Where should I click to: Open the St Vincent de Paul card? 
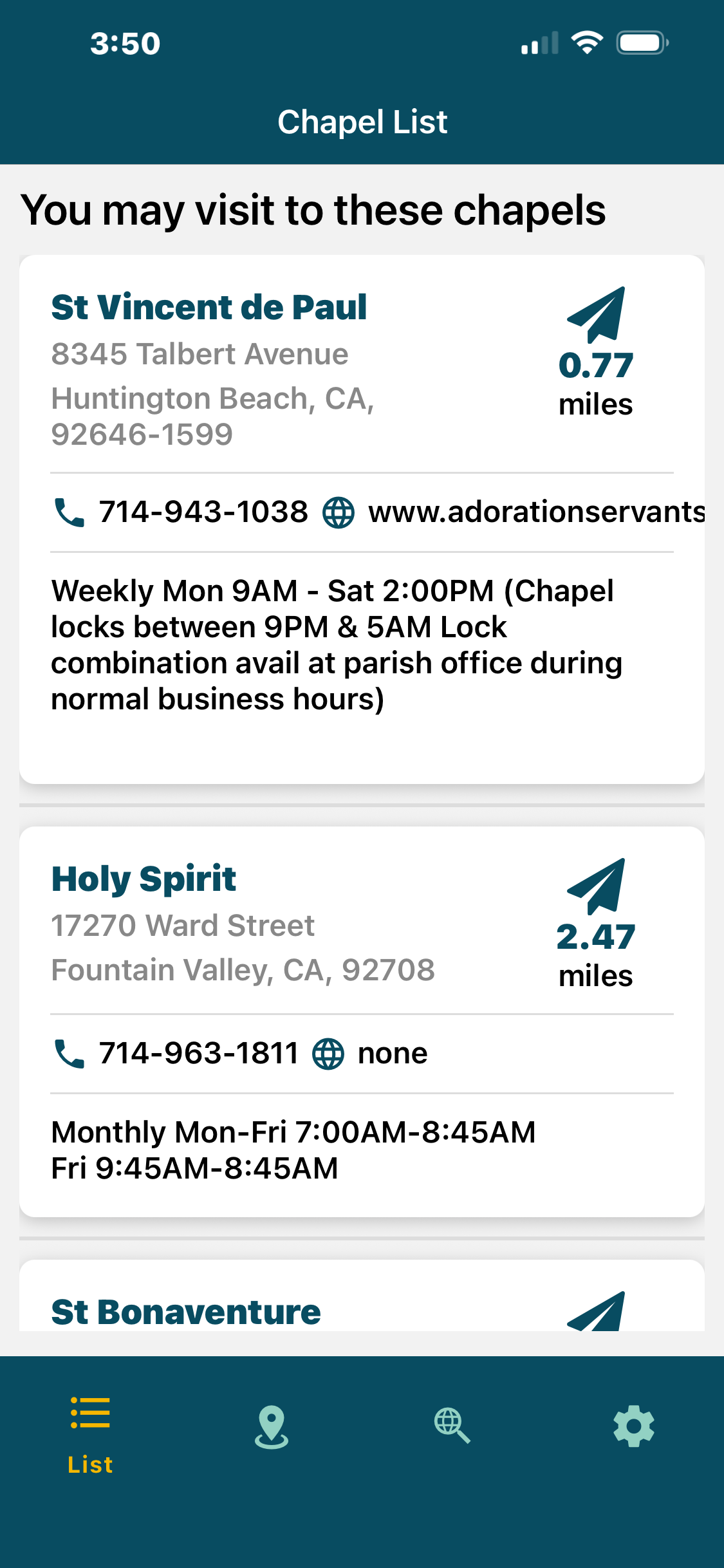362,519
